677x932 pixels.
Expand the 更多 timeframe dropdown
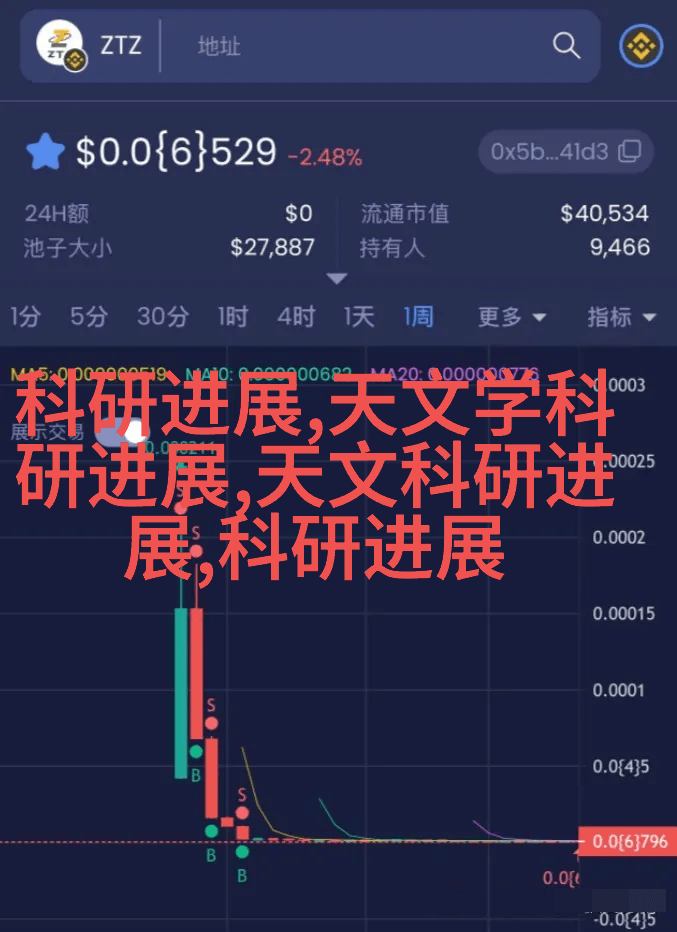click(x=511, y=317)
